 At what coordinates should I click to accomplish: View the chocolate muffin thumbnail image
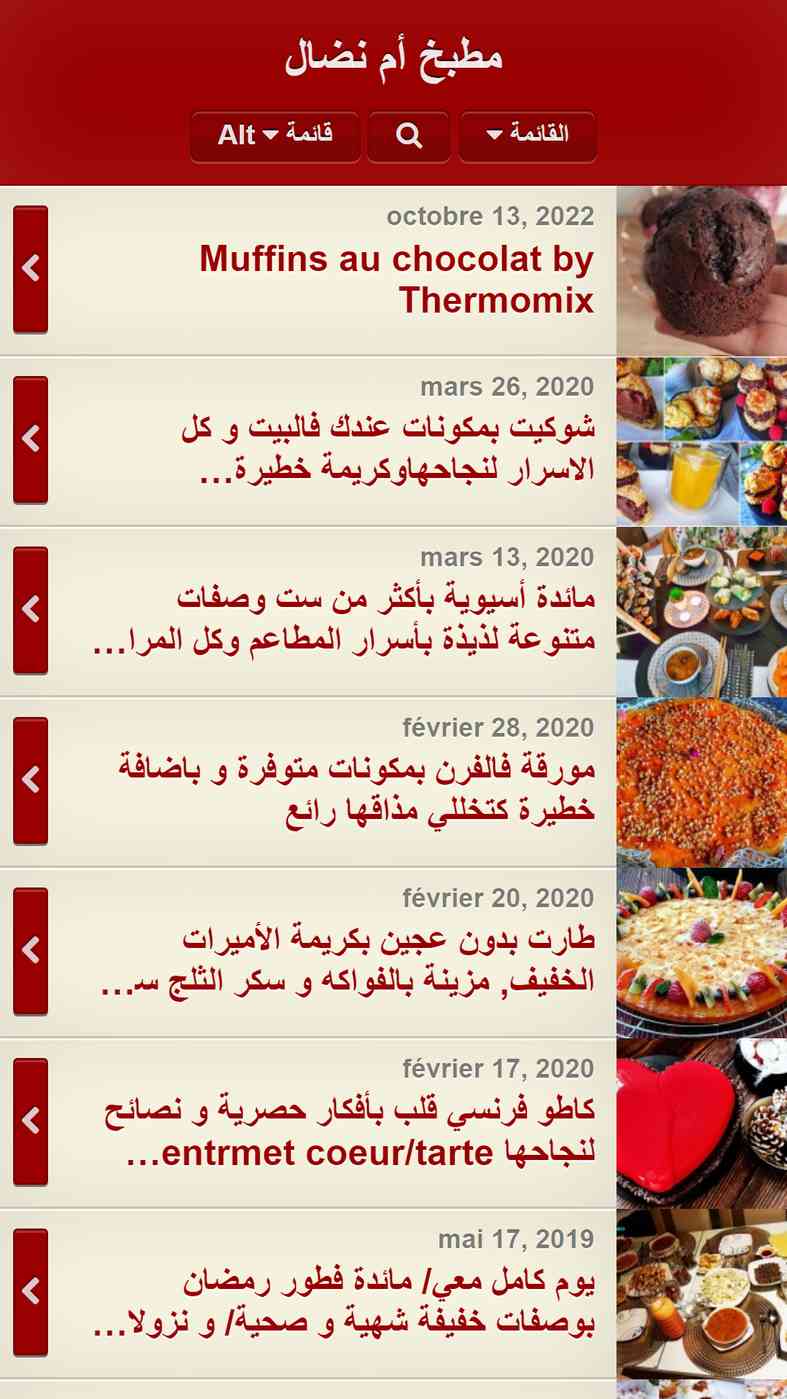(x=702, y=270)
